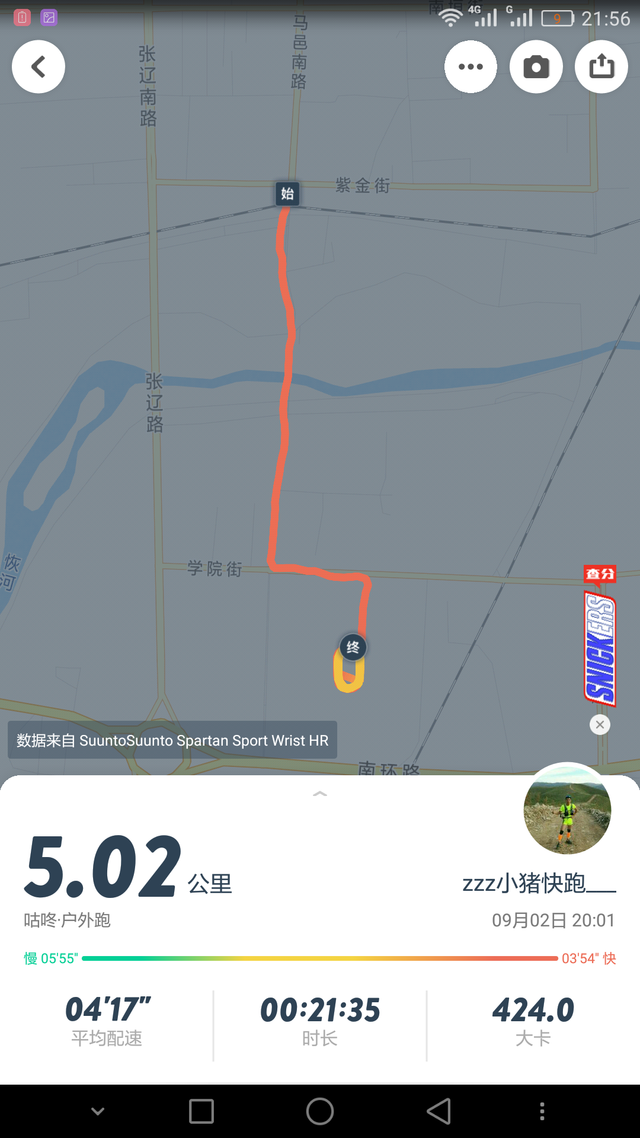Open the three-dot more options menu

[471, 67]
